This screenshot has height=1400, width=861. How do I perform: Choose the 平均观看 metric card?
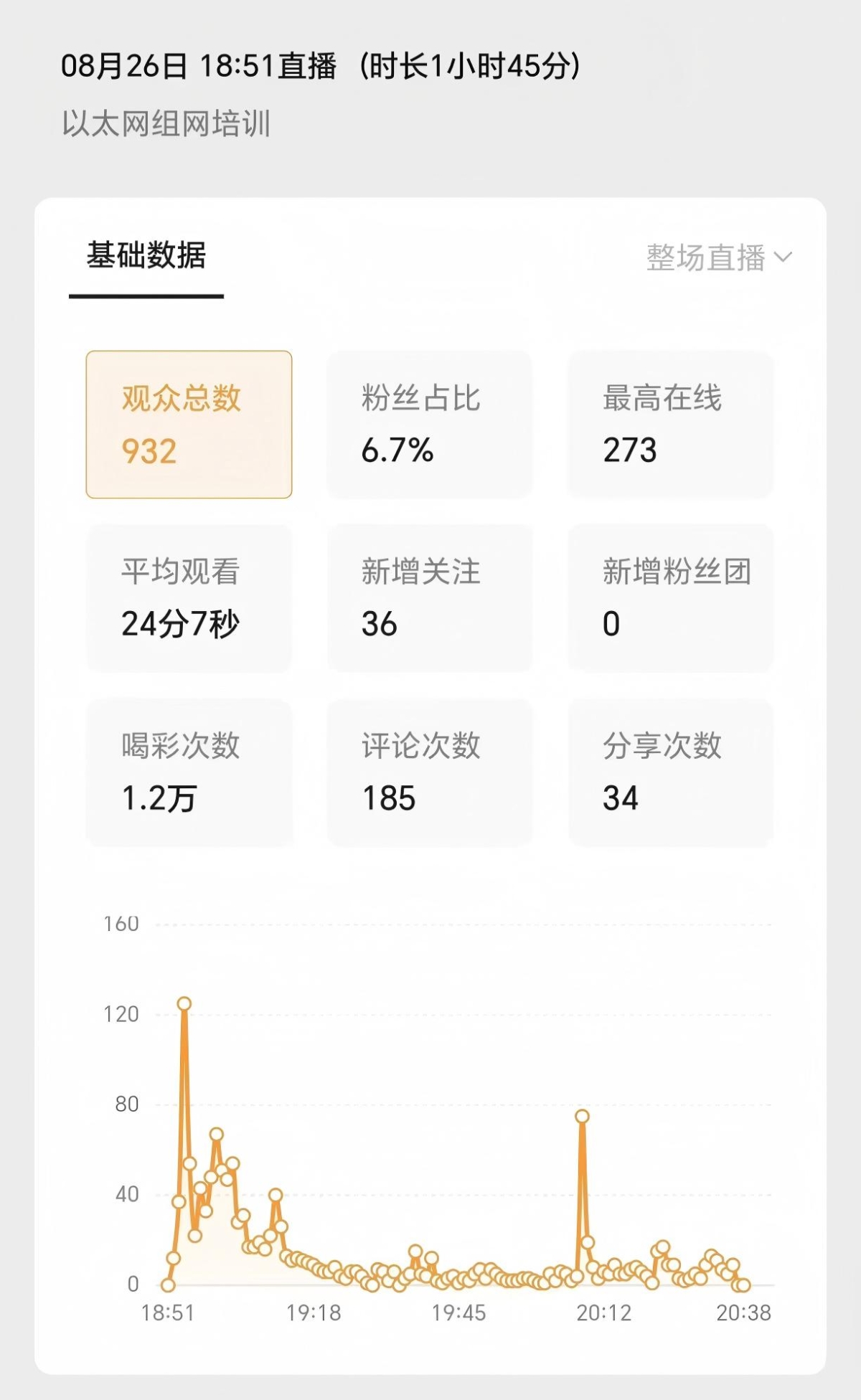(189, 598)
